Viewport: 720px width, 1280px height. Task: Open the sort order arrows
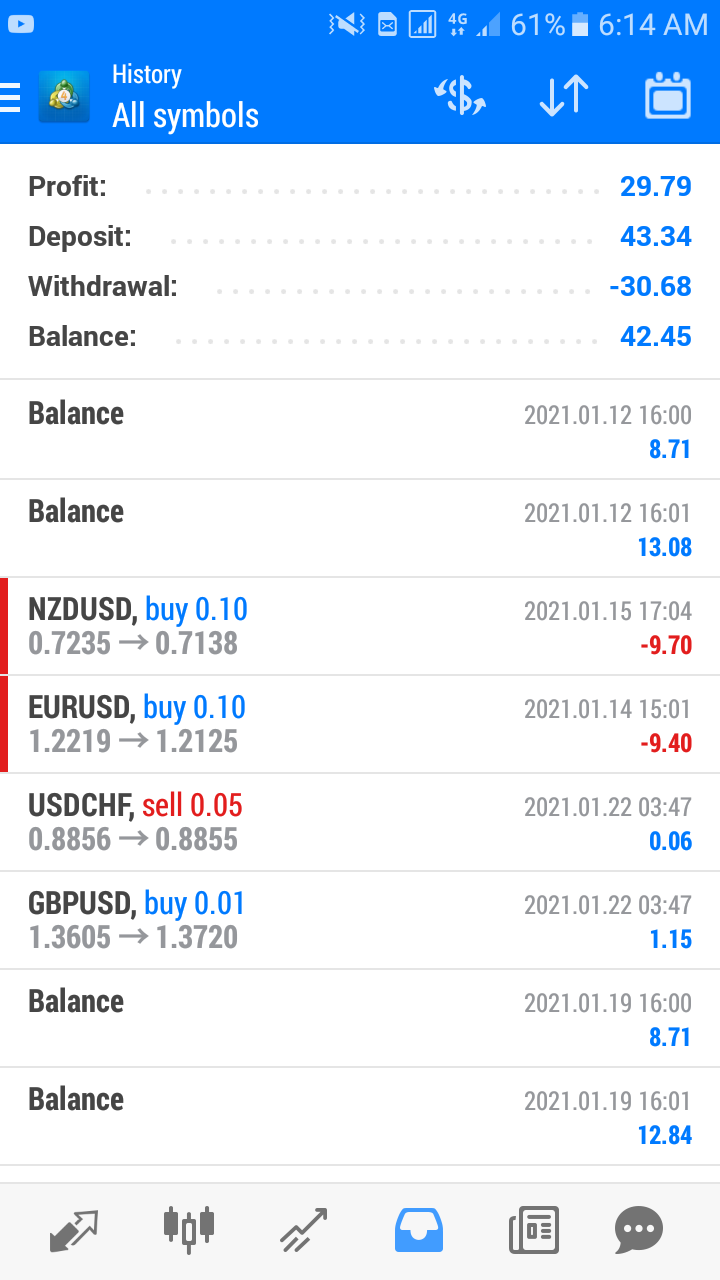pyautogui.click(x=563, y=96)
